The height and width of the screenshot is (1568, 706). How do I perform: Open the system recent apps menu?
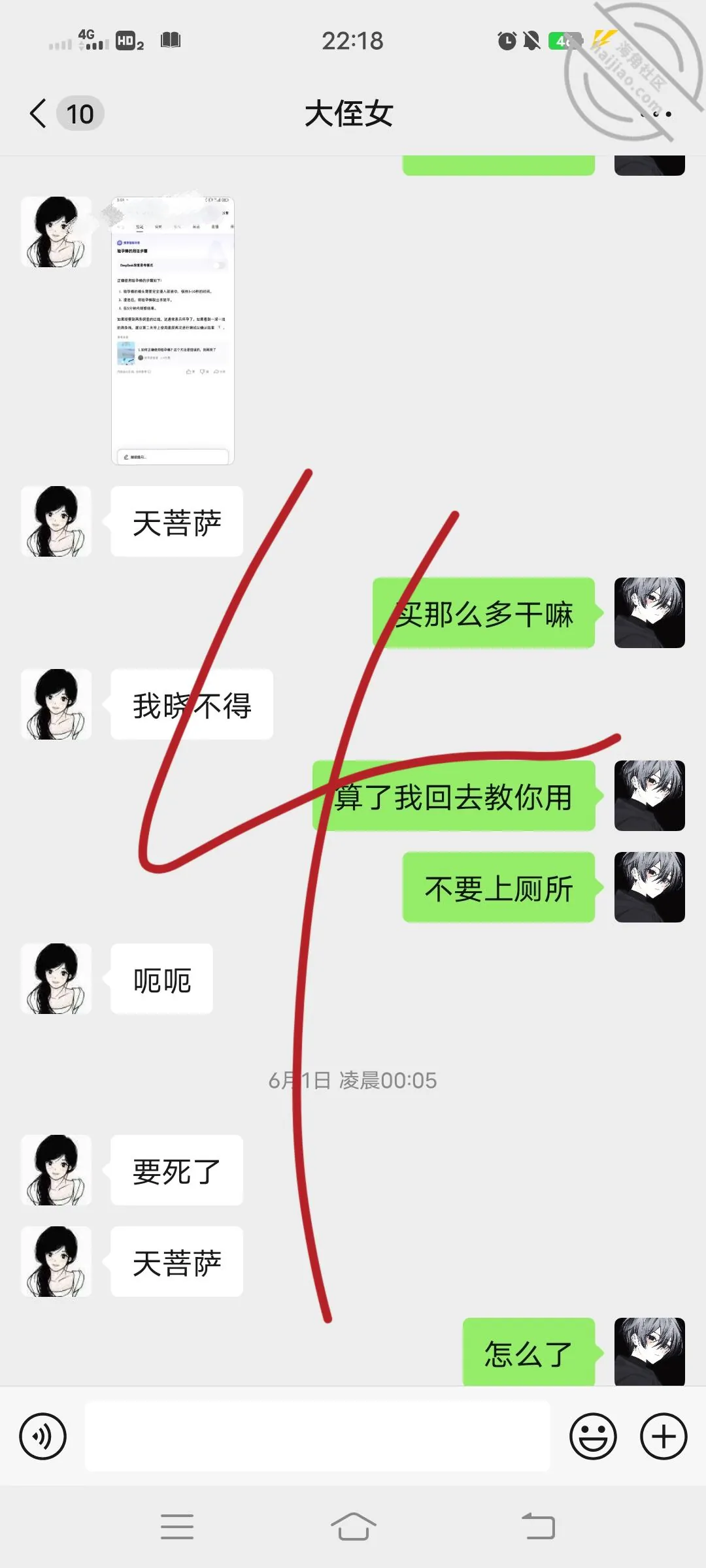point(177,1527)
